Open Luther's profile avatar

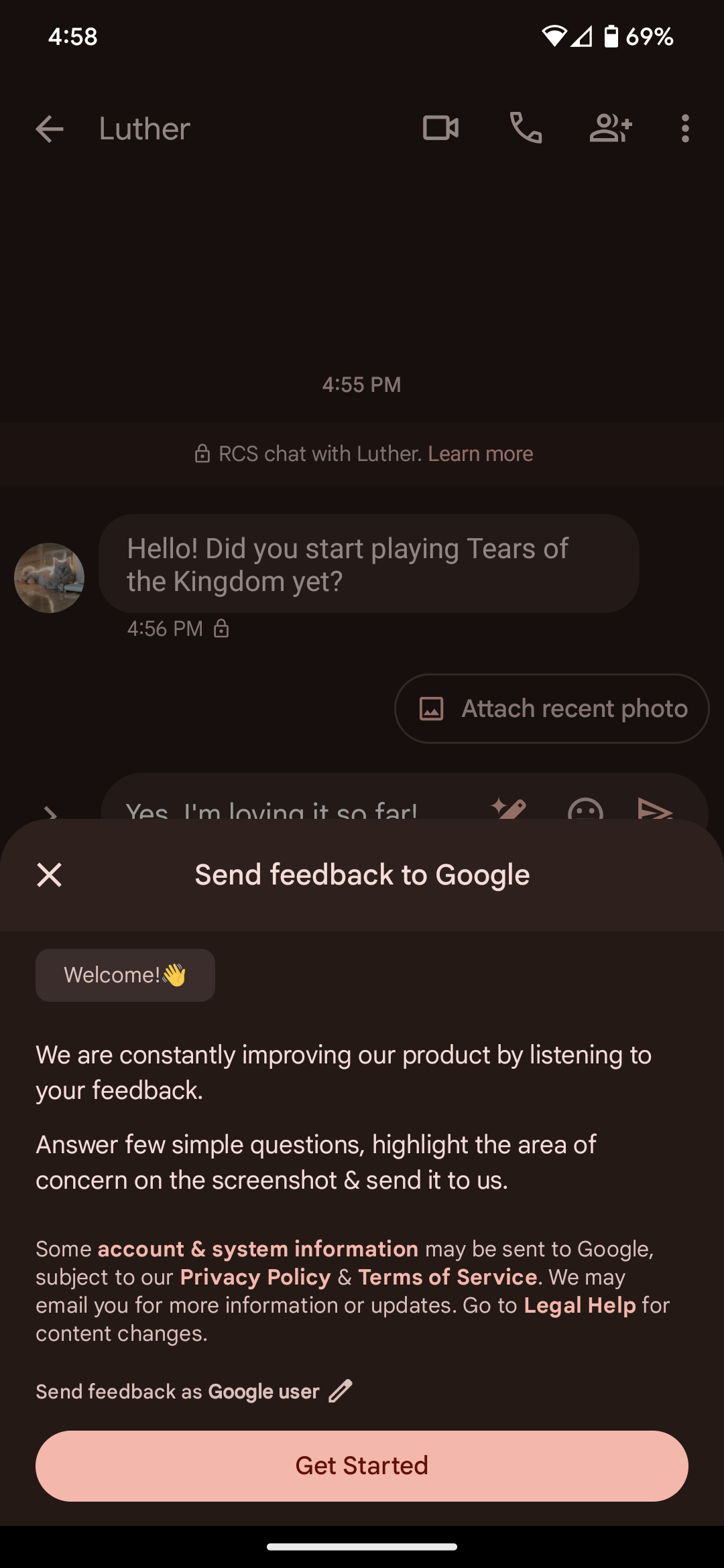[49, 578]
